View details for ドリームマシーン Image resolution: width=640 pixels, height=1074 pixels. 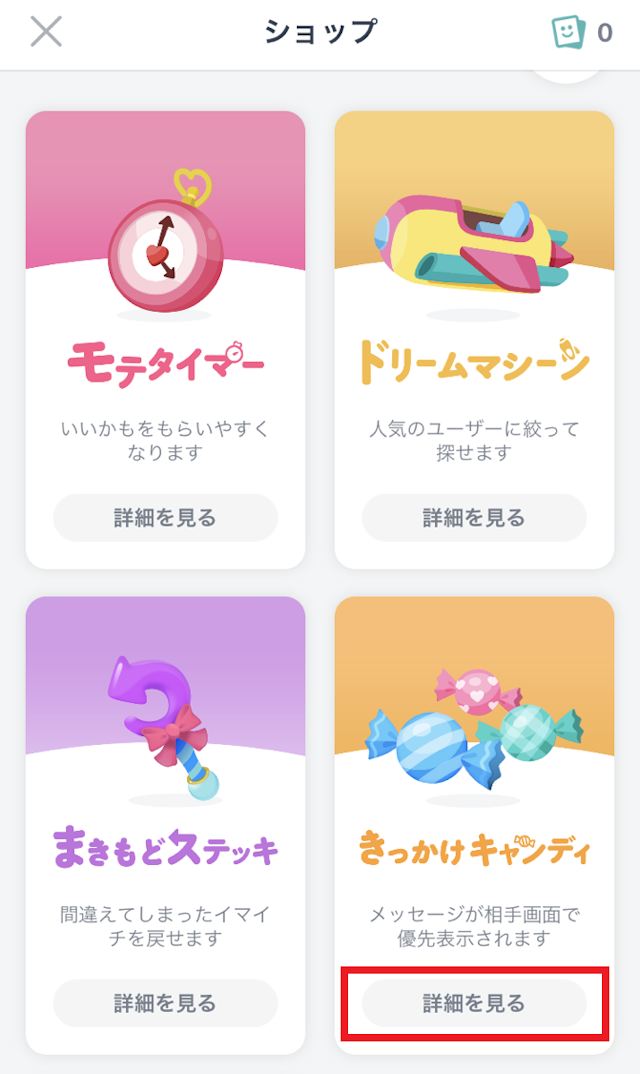pos(474,518)
